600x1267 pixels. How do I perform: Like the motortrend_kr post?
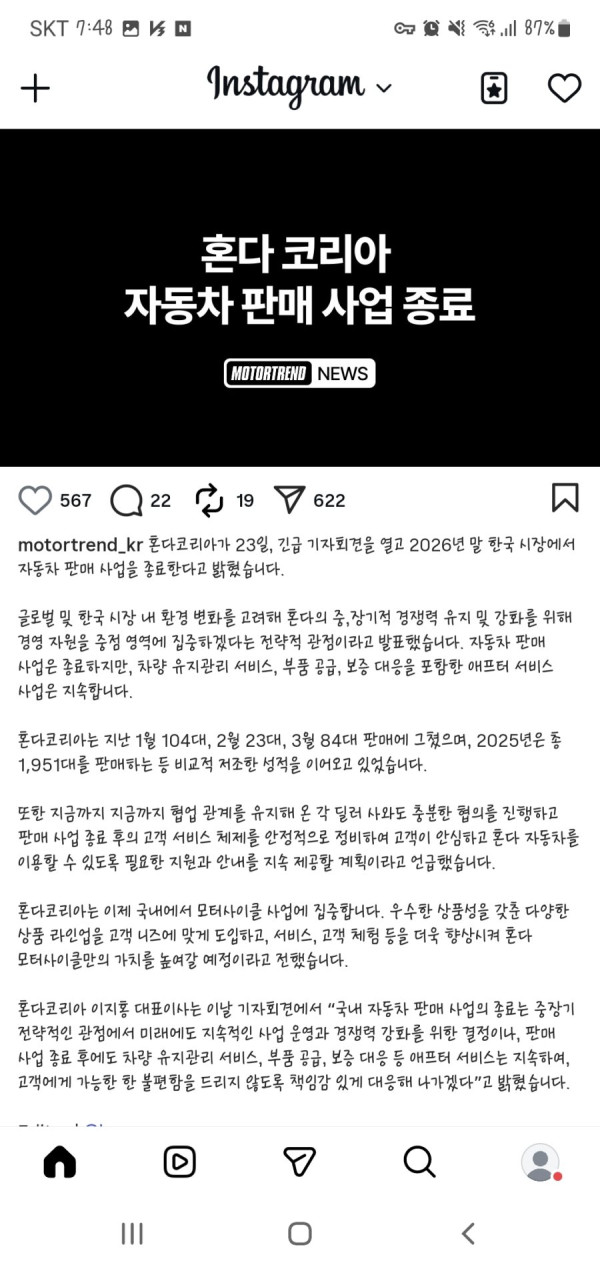(35, 500)
